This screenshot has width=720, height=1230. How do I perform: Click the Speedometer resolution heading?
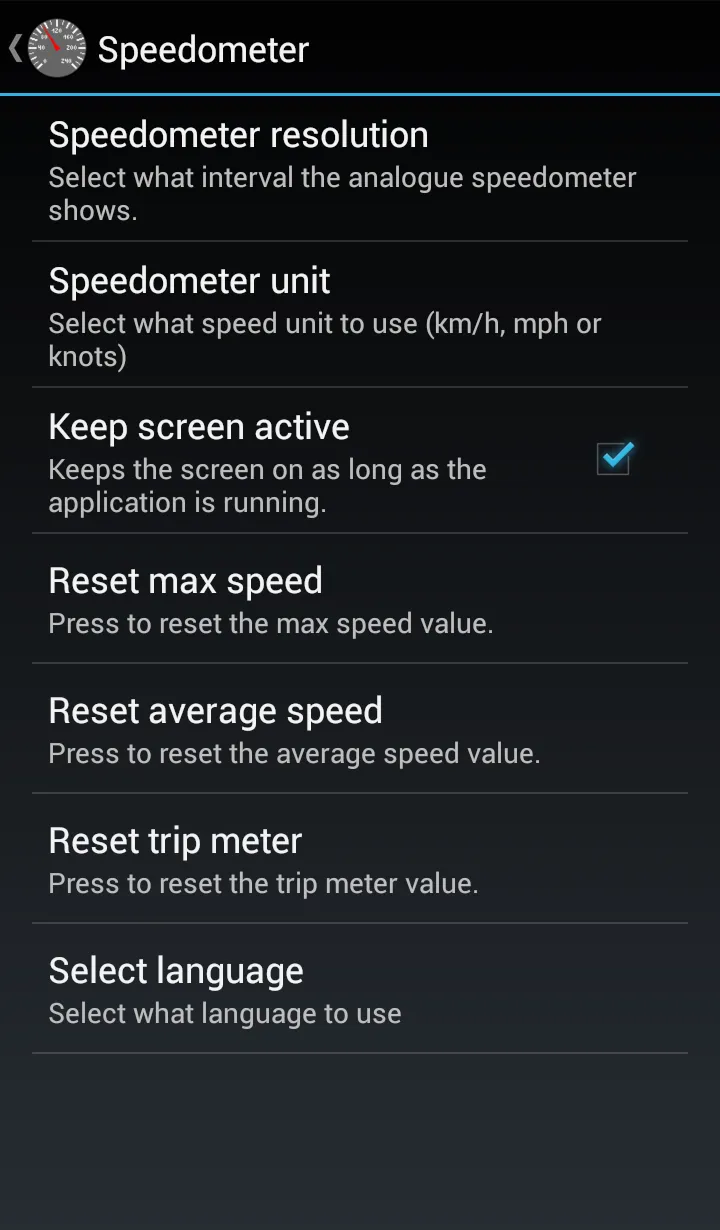pos(238,135)
